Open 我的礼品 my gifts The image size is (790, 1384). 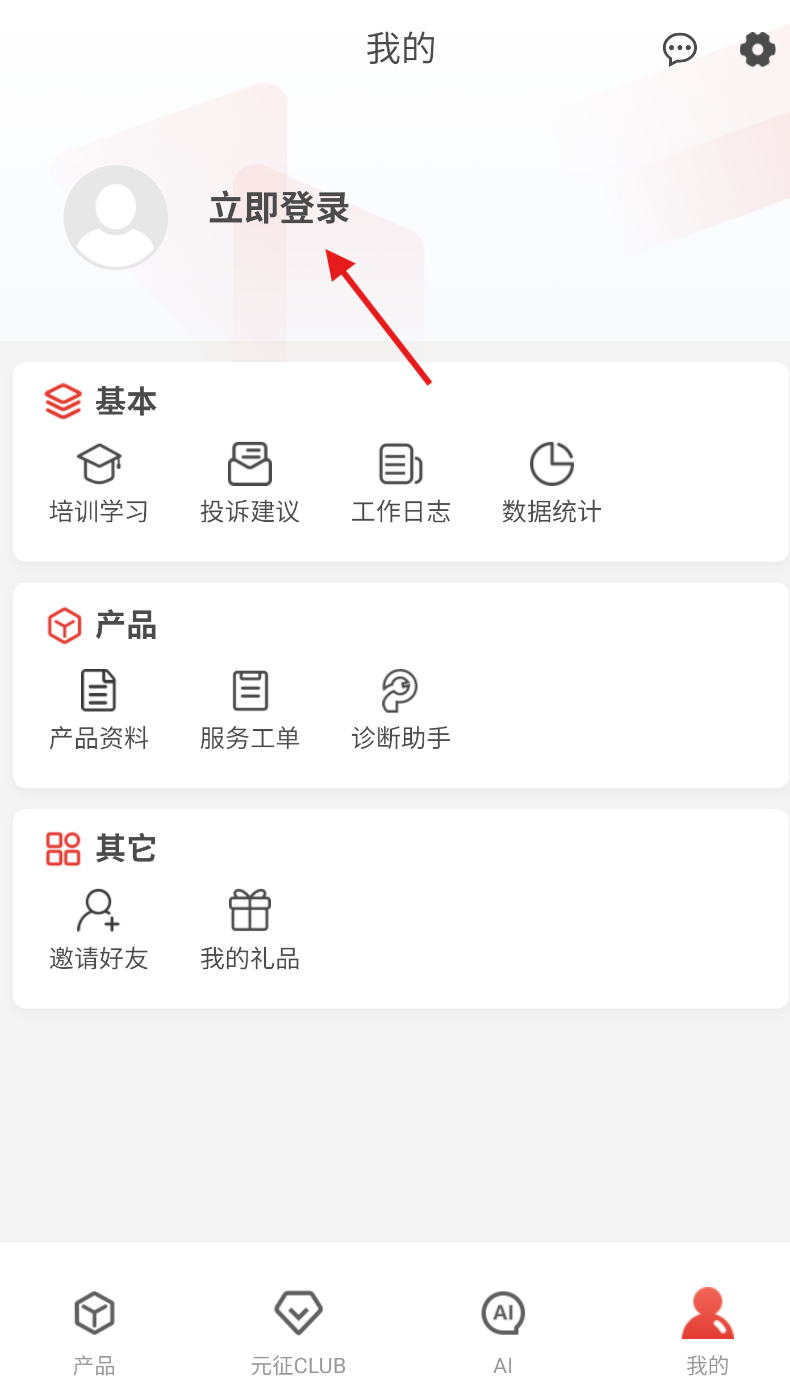[250, 930]
